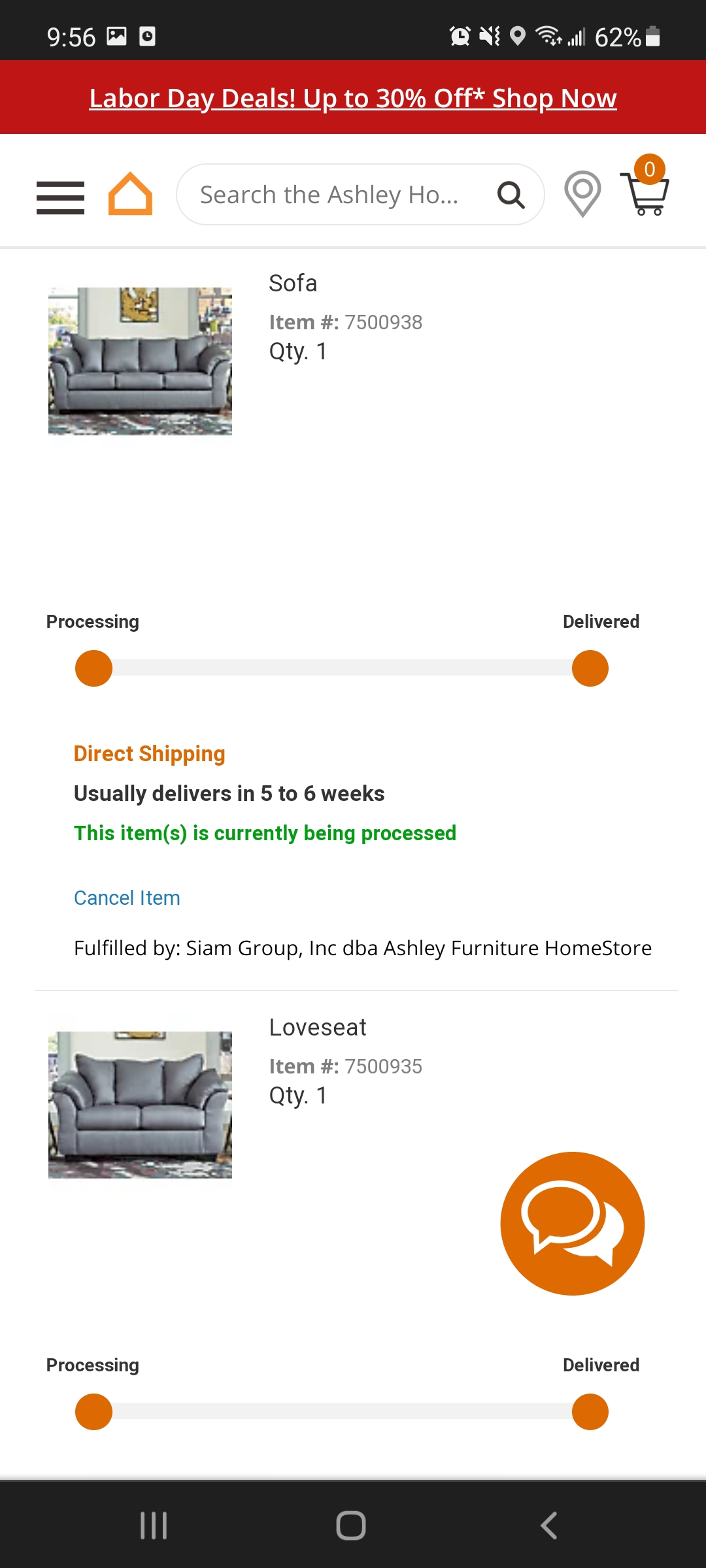Viewport: 706px width, 1568px height.
Task: Tap the search magnifier icon
Action: point(510,193)
